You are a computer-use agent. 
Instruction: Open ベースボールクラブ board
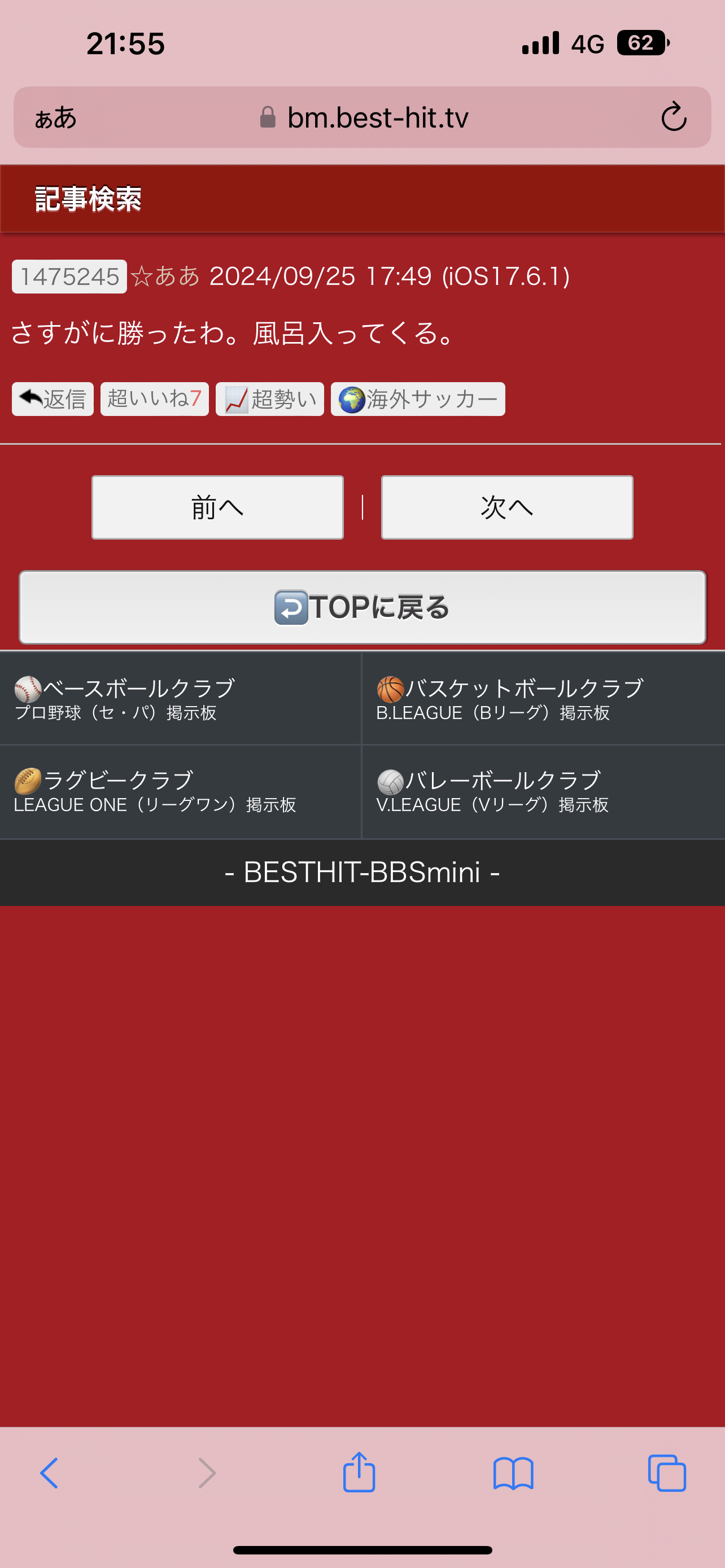[180, 698]
